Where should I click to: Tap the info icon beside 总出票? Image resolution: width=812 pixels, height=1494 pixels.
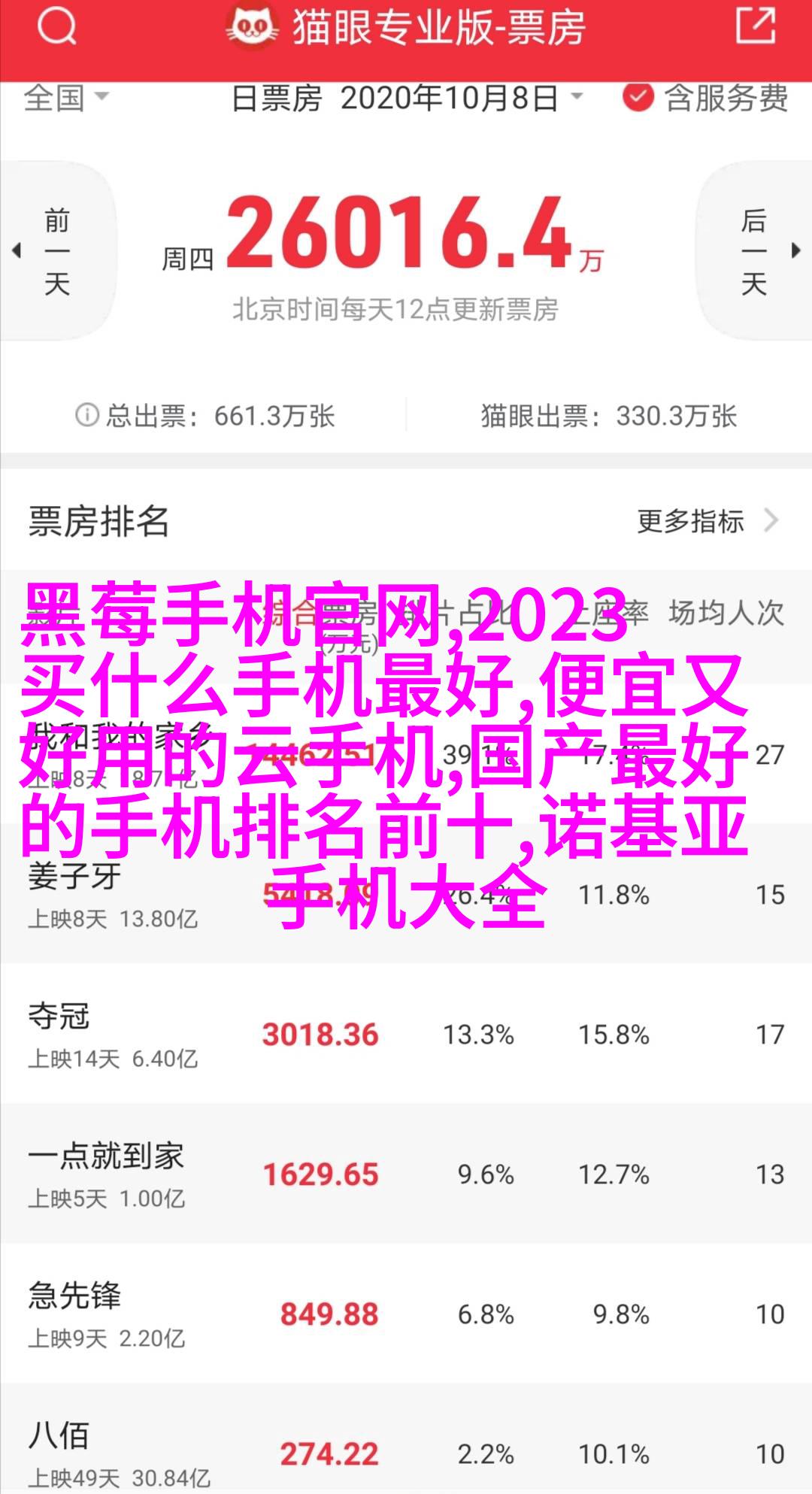(x=87, y=415)
